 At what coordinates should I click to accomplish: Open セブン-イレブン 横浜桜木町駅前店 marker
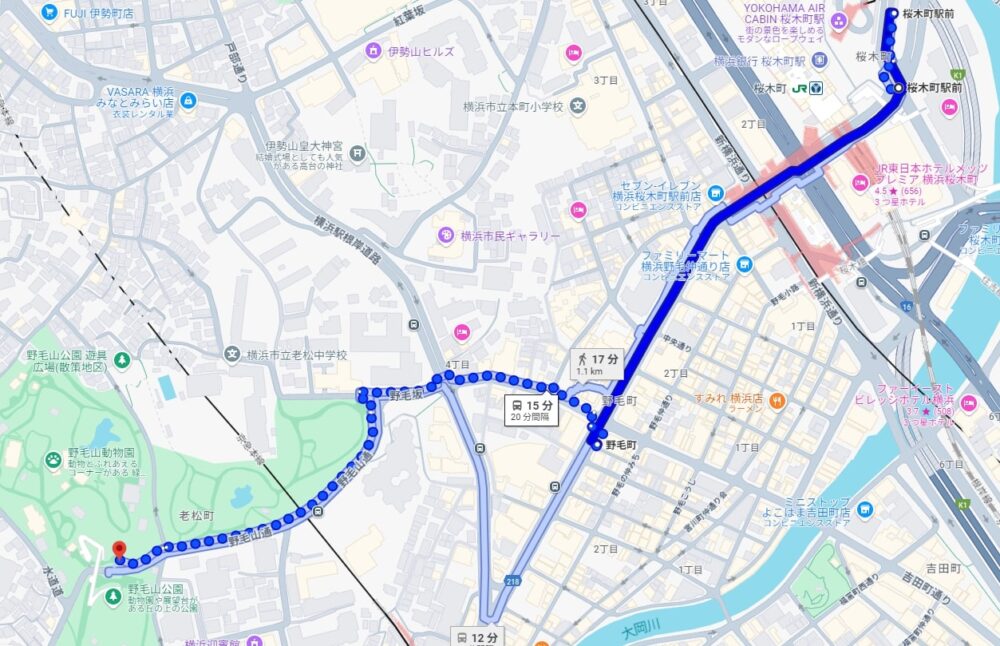point(715,193)
